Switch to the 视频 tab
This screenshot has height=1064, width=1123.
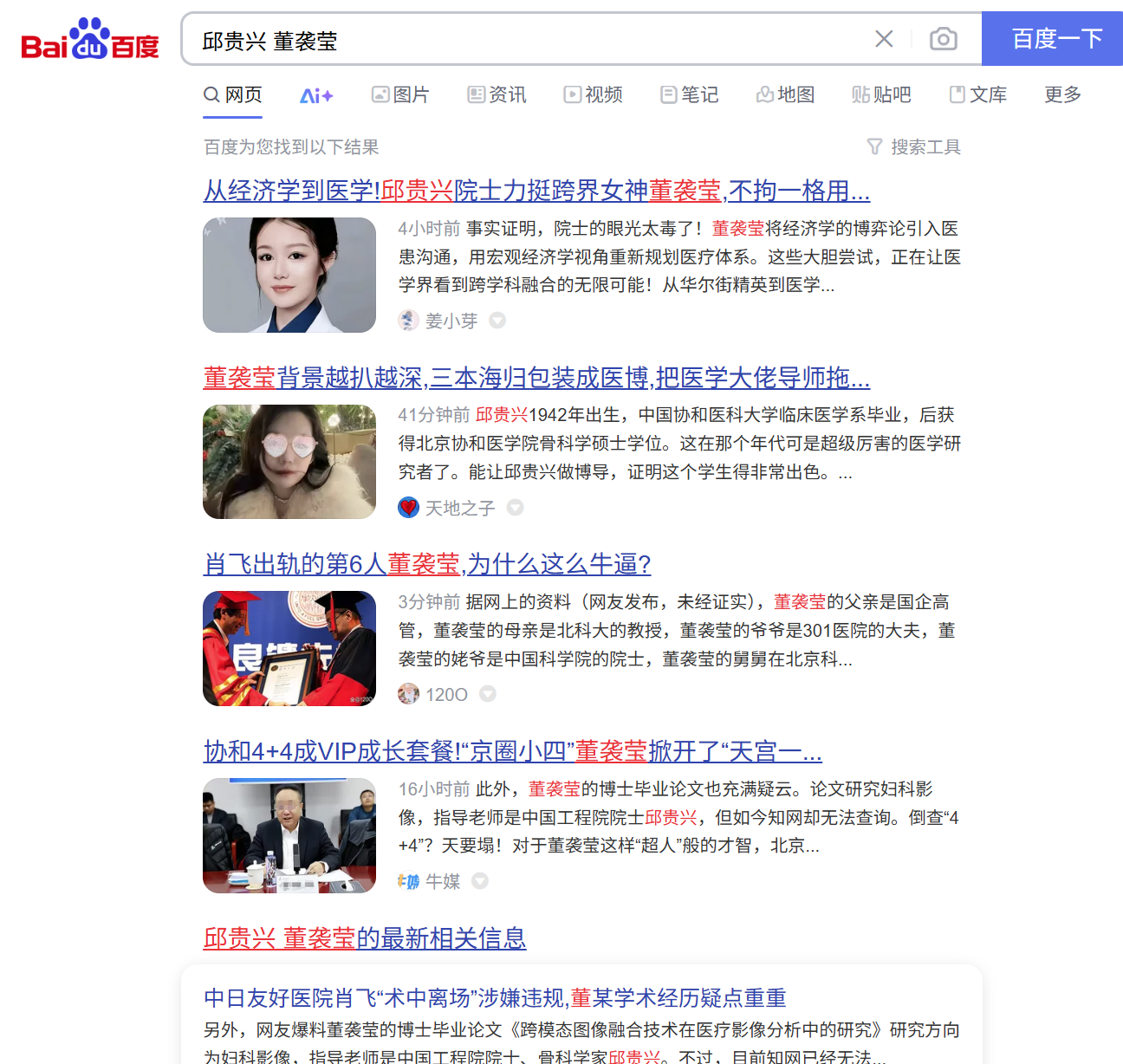coord(594,94)
